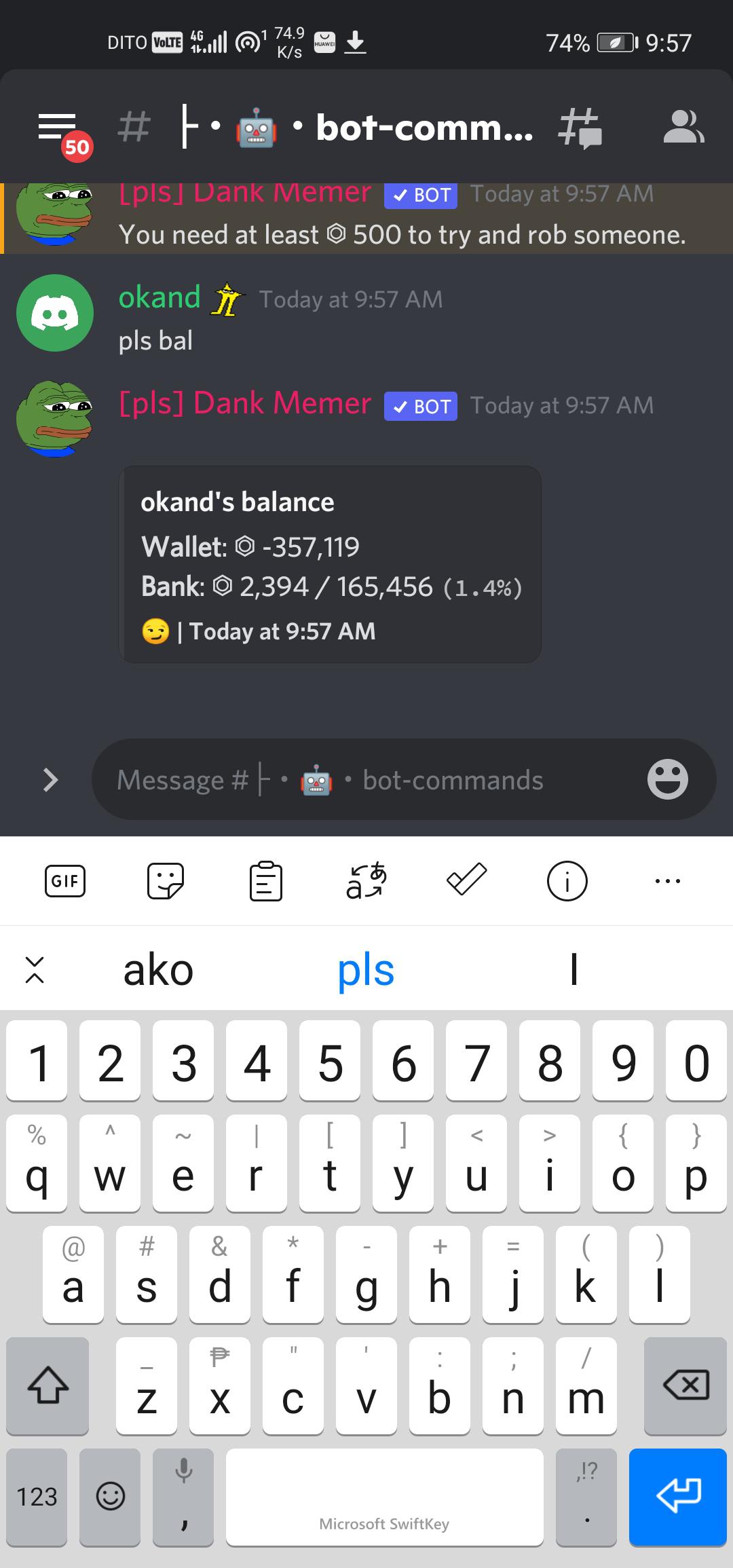Open the keyboard GIF search
The image size is (733, 1568).
(x=65, y=881)
